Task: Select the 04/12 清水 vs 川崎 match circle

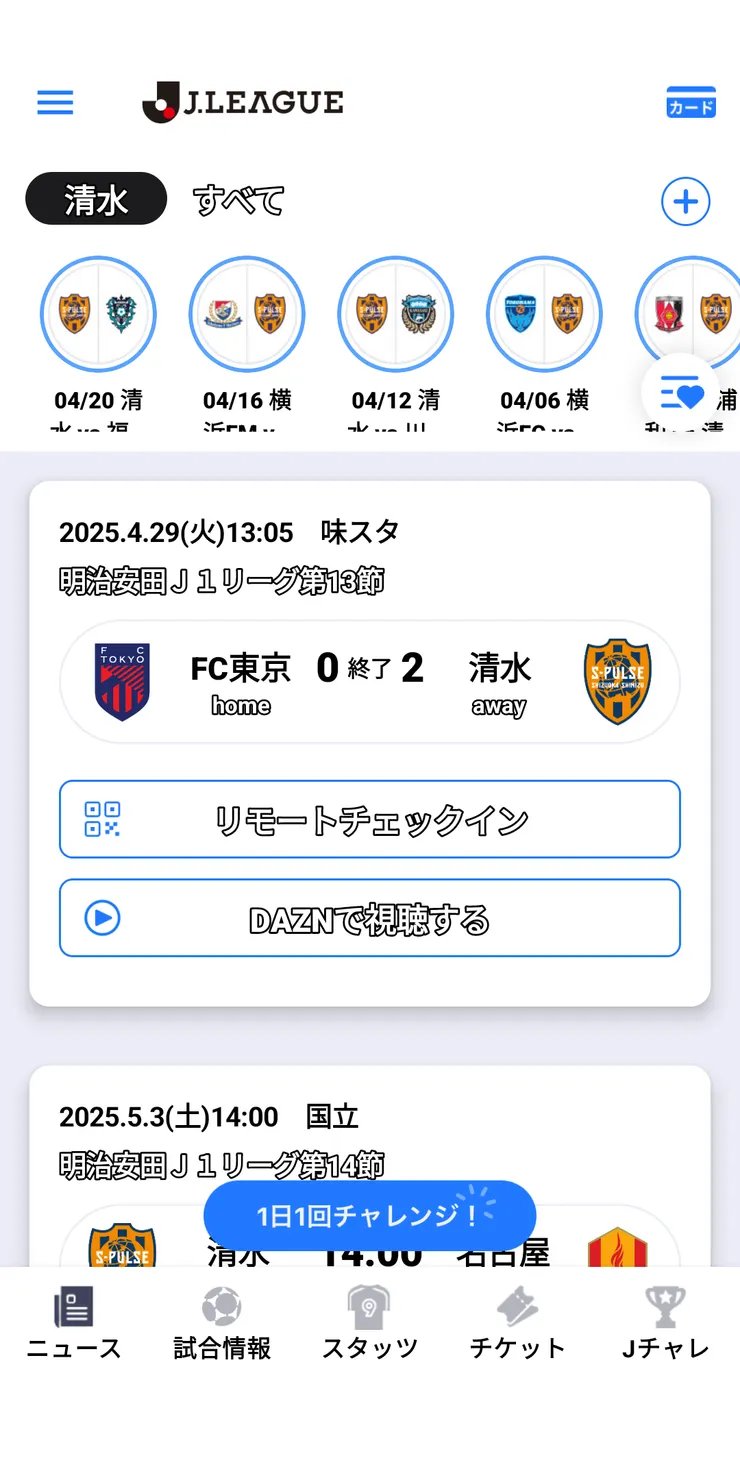Action: (395, 313)
